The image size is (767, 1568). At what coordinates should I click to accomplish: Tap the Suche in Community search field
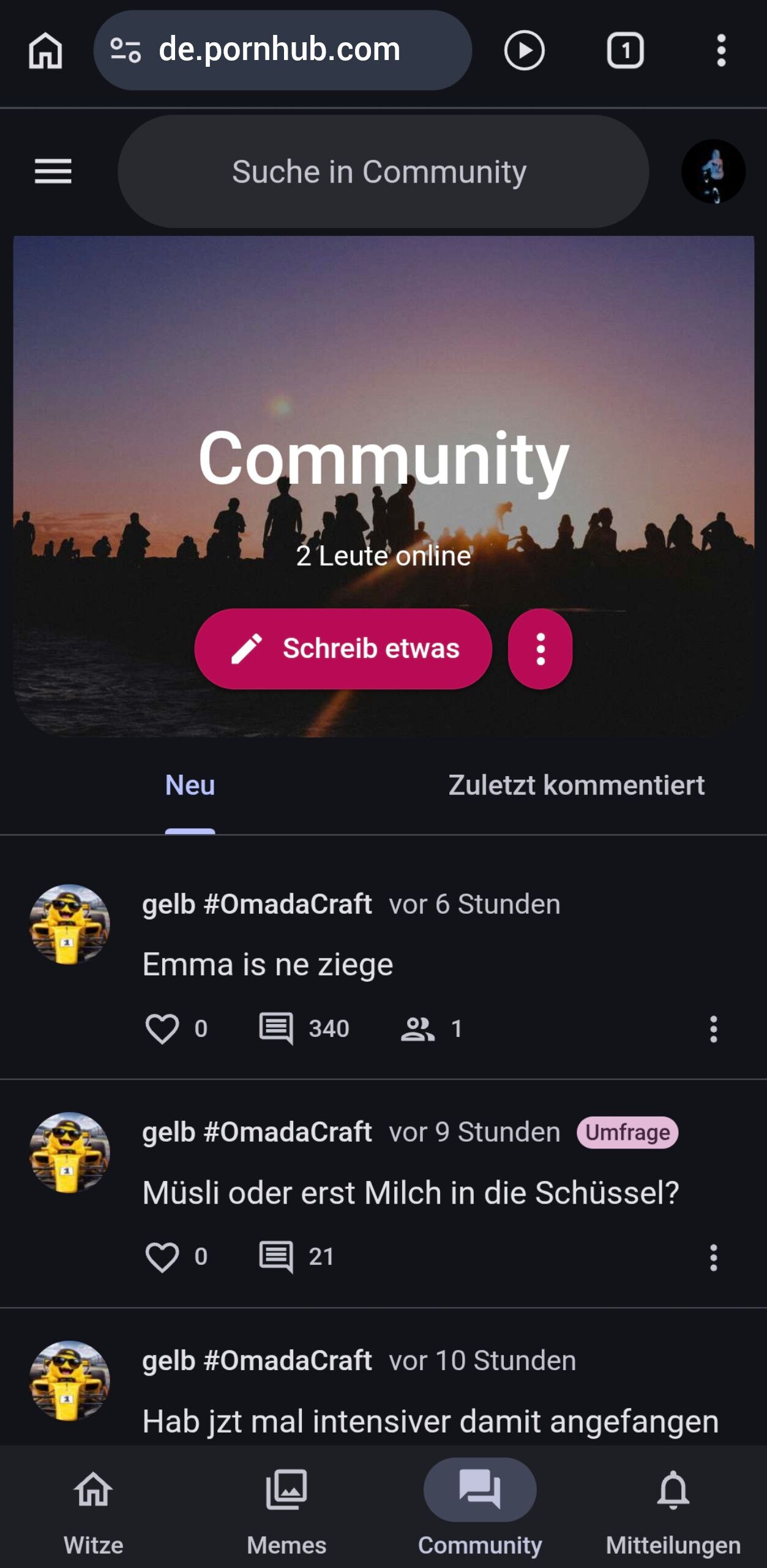click(x=383, y=171)
